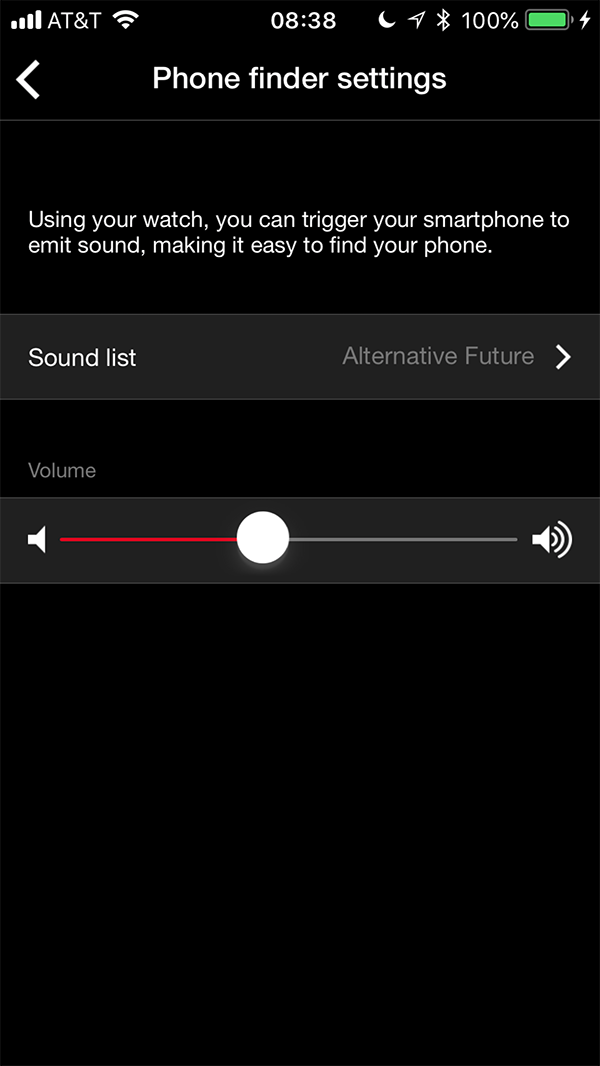600x1066 pixels.
Task: Go back from Phone finder settings
Action: tap(29, 80)
